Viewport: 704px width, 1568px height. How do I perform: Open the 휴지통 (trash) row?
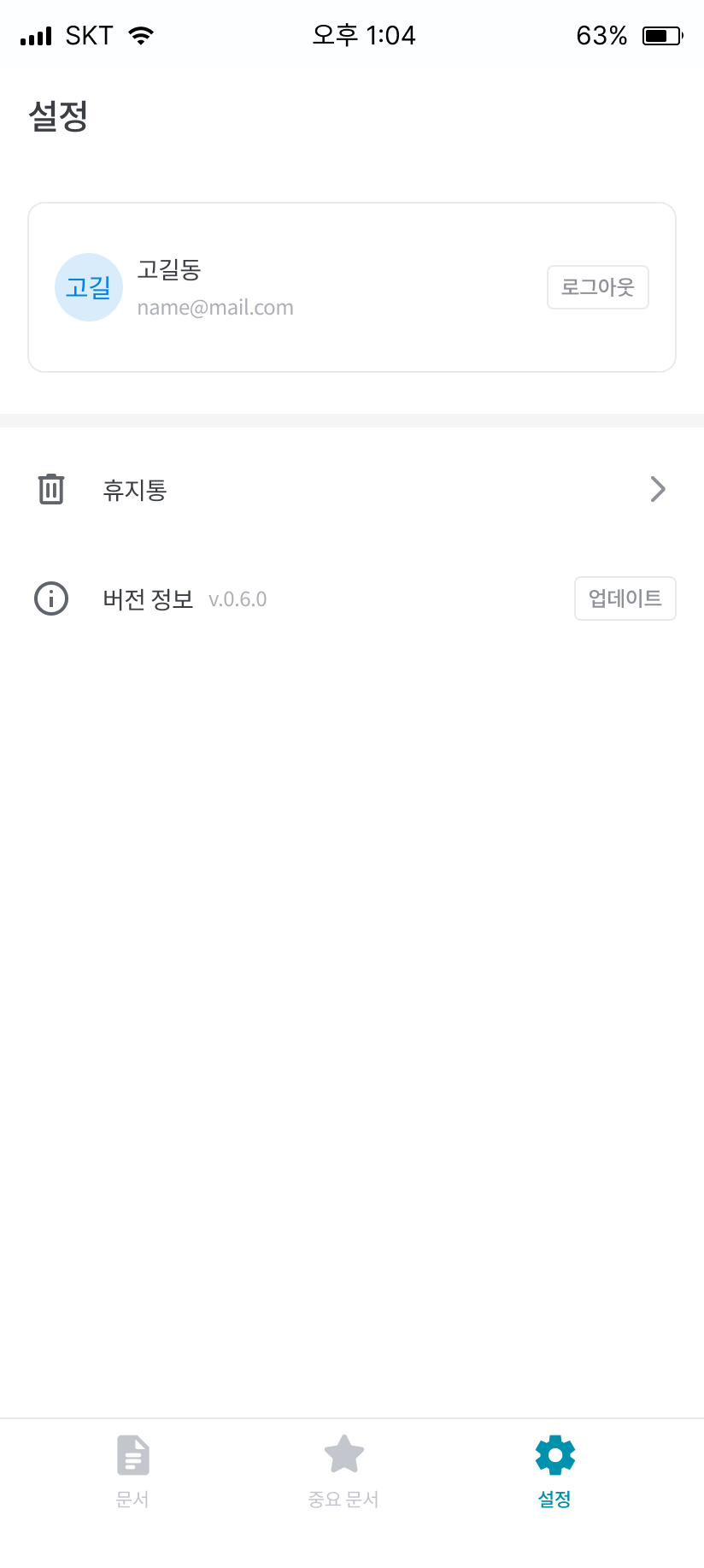351,489
